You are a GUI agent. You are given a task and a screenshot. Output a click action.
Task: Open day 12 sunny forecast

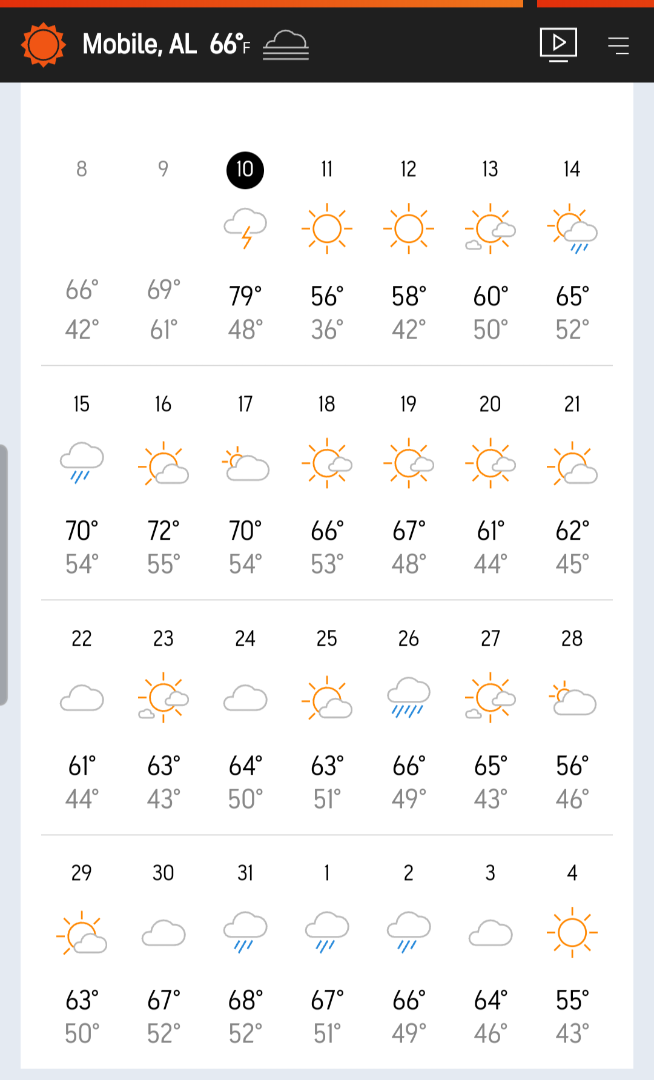coord(408,248)
